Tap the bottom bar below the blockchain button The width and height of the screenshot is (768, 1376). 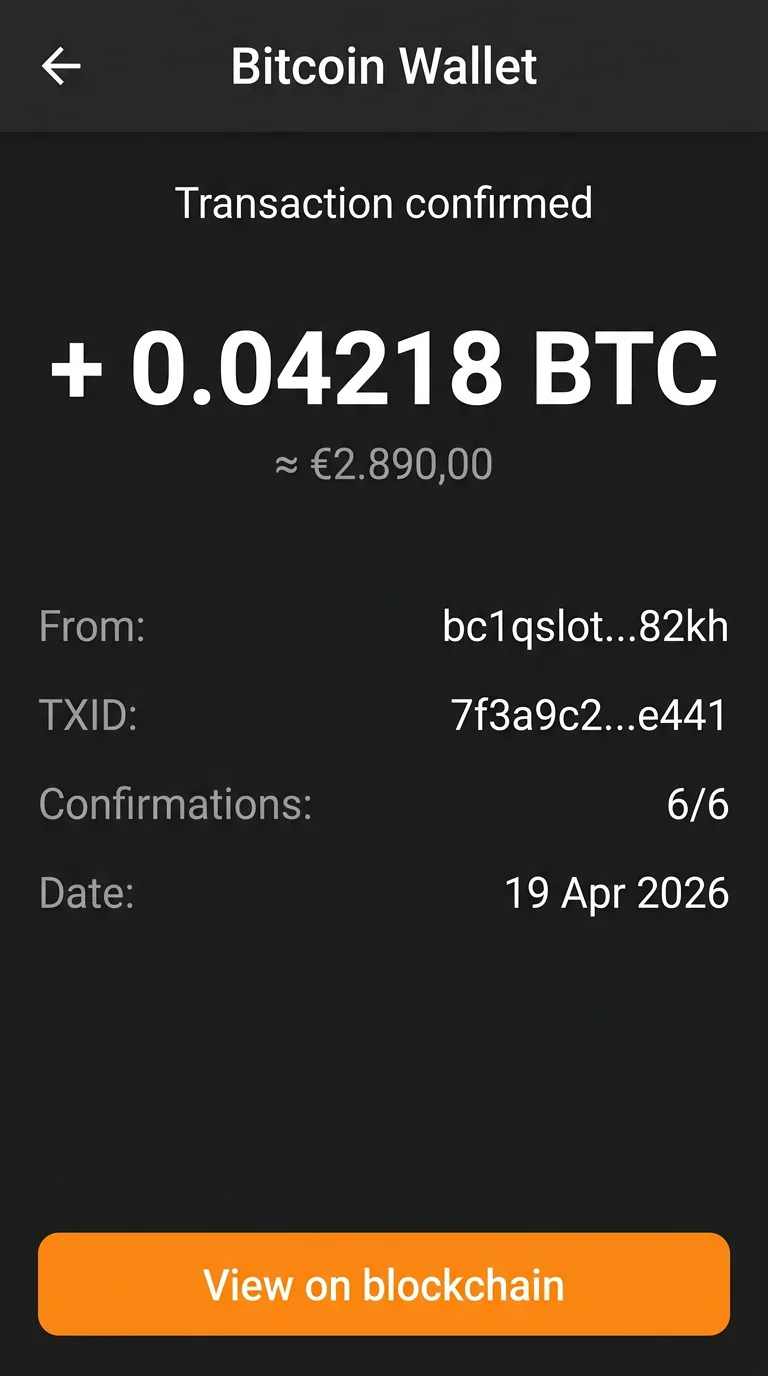(x=384, y=1360)
